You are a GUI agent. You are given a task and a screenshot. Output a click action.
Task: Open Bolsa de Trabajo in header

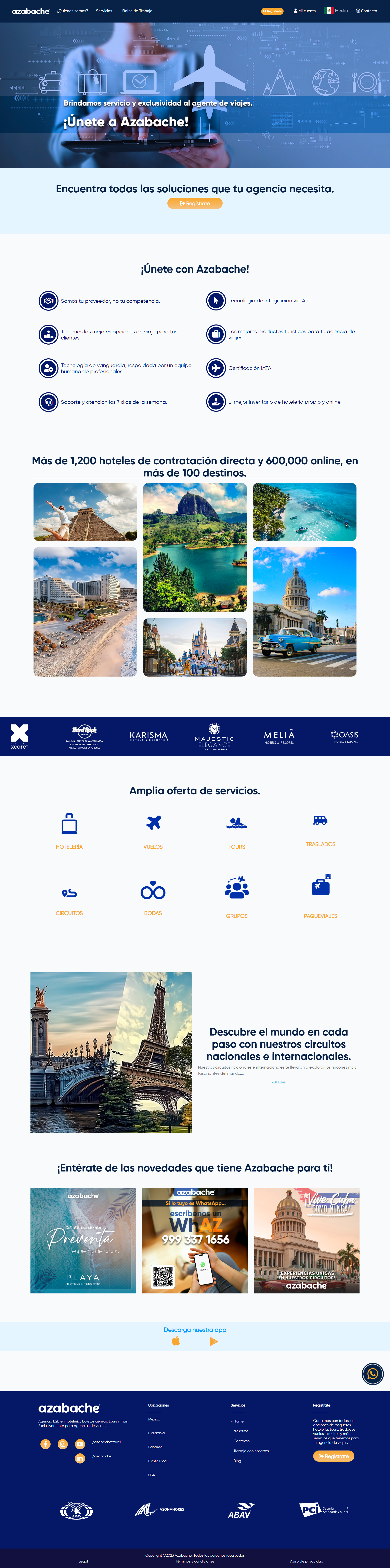(137, 11)
